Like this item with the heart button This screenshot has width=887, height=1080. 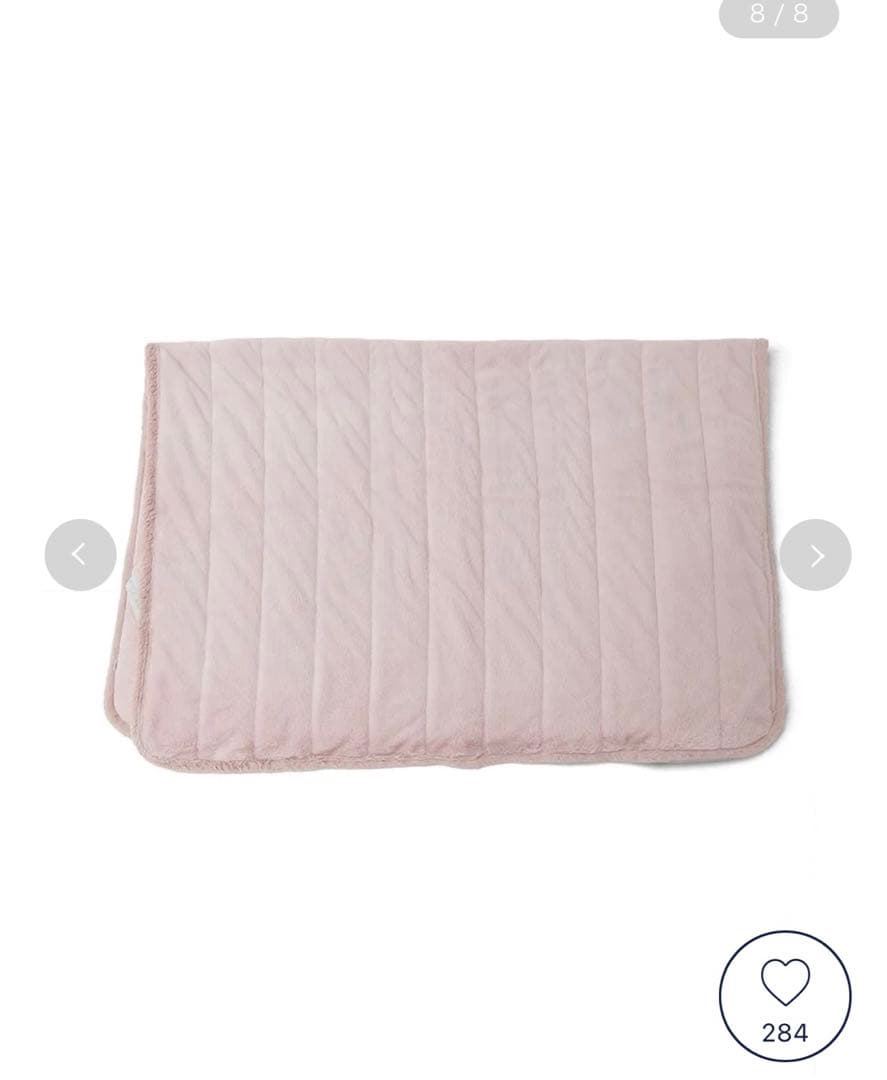785,995
